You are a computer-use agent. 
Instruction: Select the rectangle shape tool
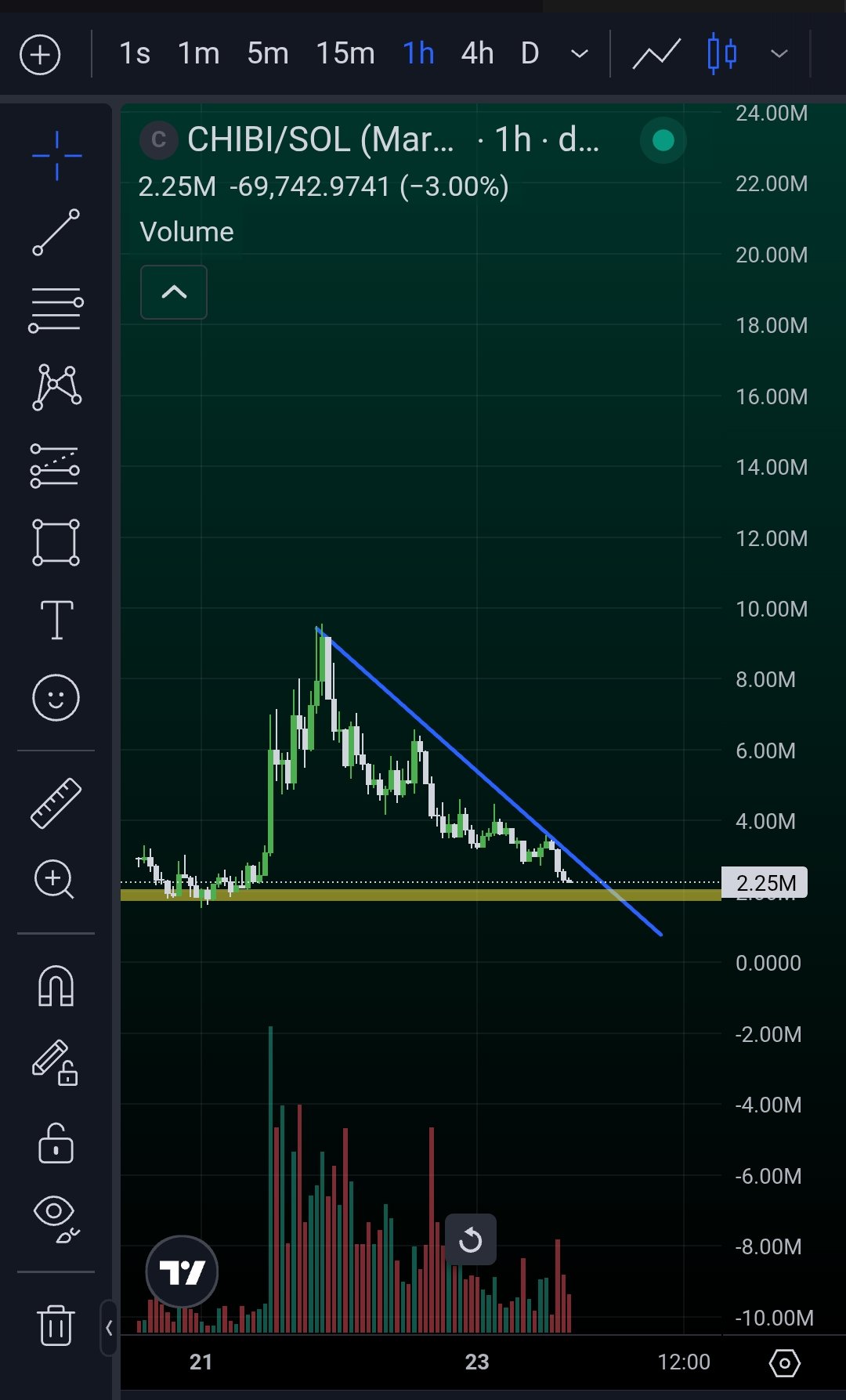click(x=56, y=542)
